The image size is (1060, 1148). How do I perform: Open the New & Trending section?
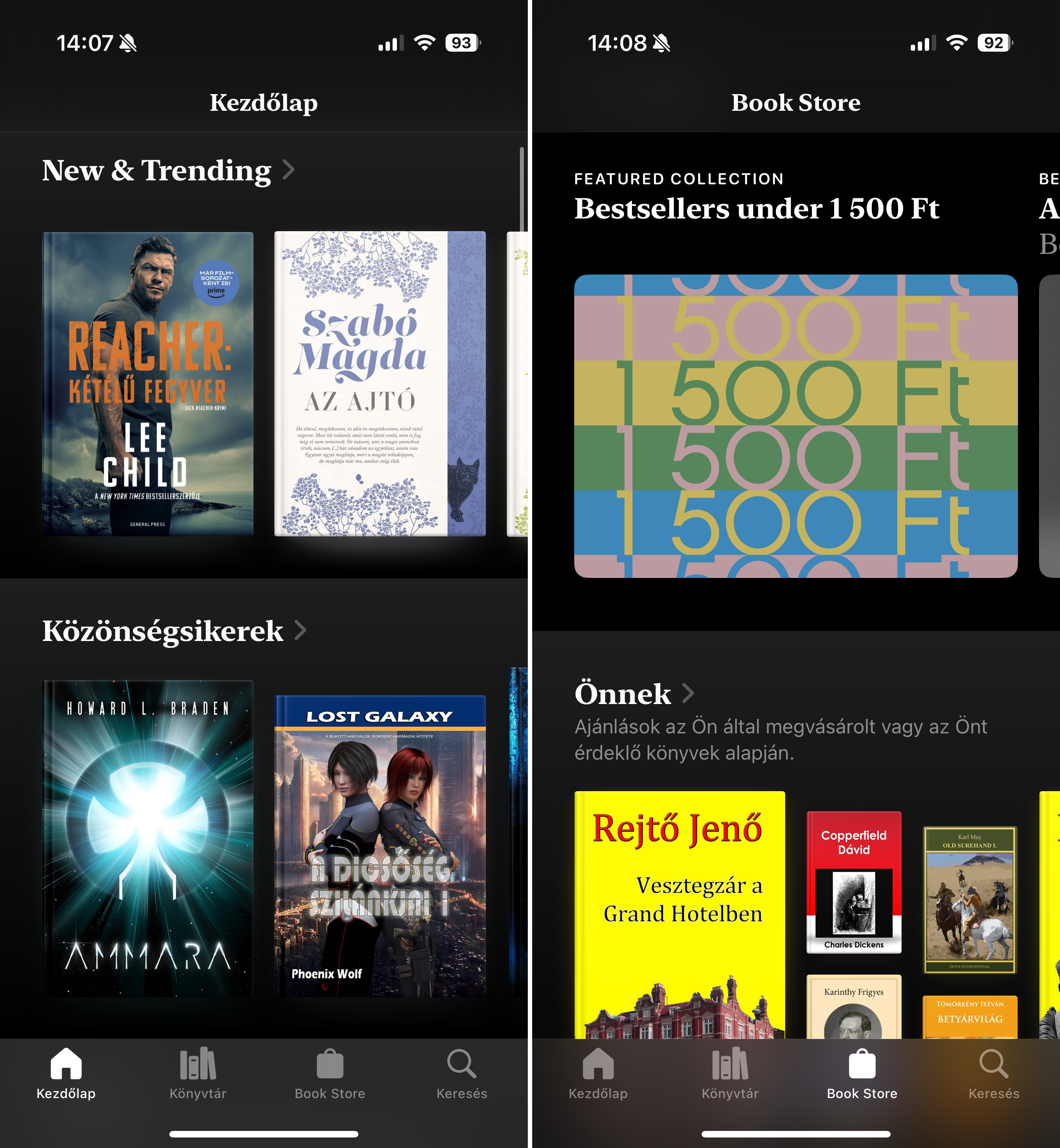[x=168, y=170]
